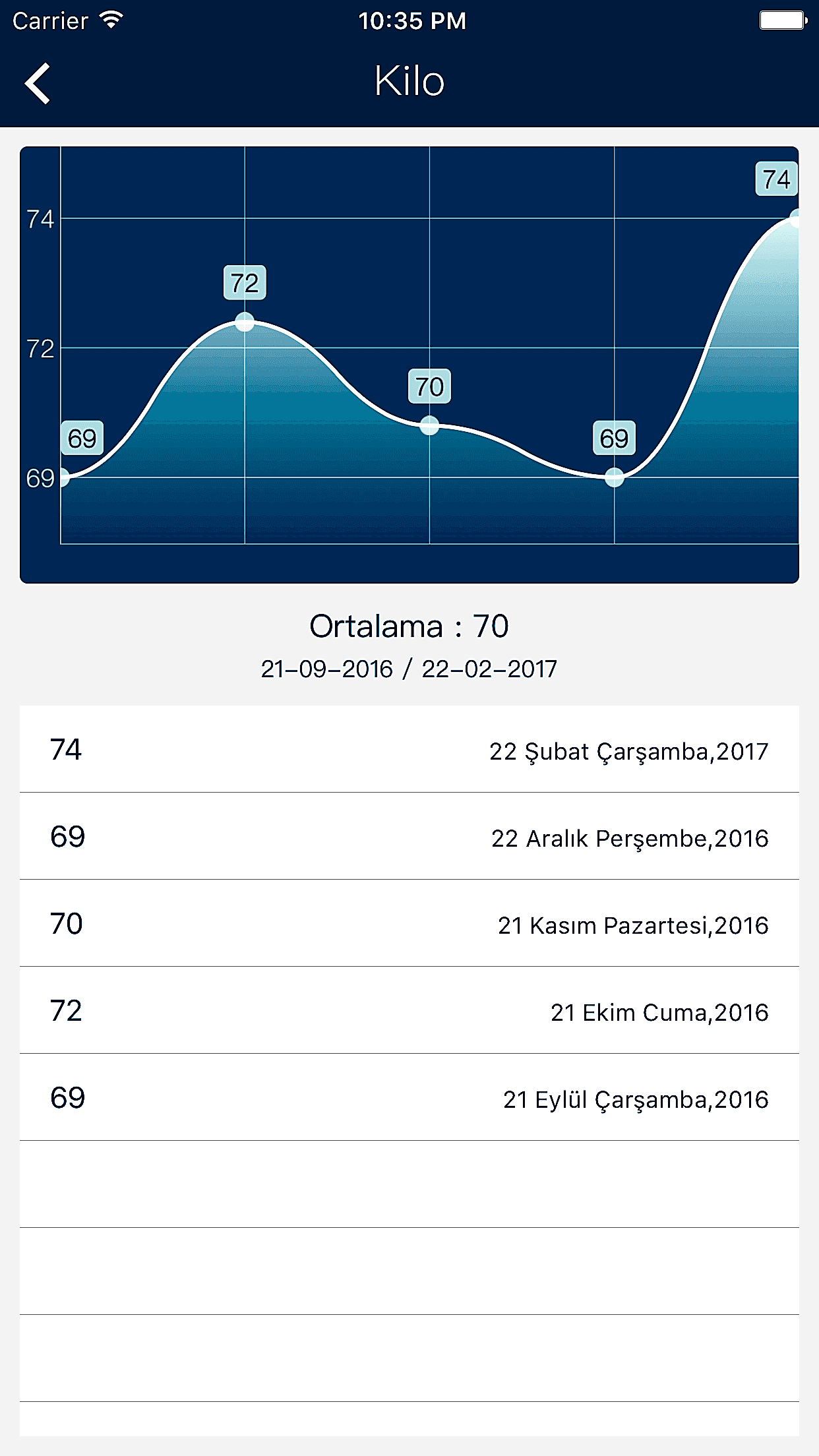Select the 21 Ekim Cuma,2016 record
The height and width of the screenshot is (1456, 819).
click(409, 1011)
